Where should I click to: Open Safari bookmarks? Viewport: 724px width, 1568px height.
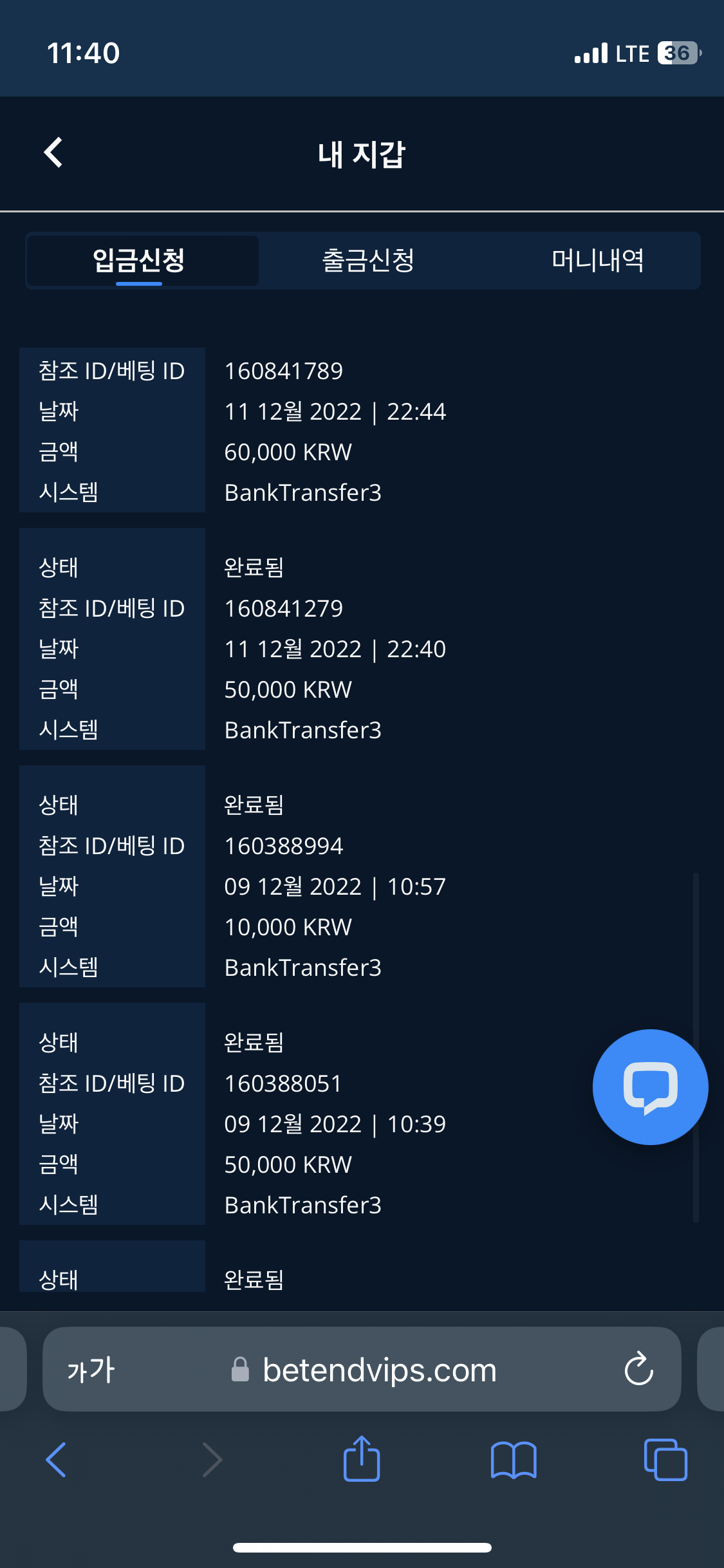(x=513, y=1460)
